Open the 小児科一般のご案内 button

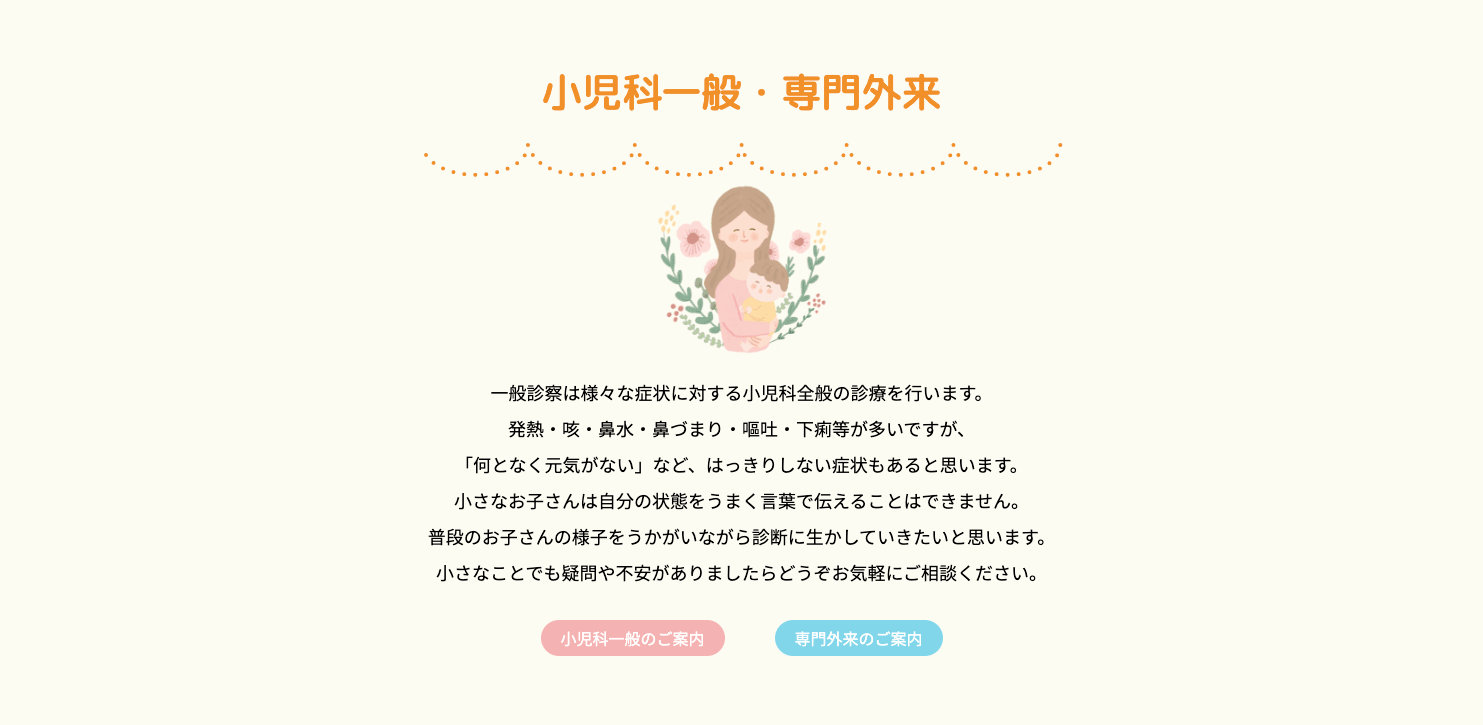click(x=632, y=638)
